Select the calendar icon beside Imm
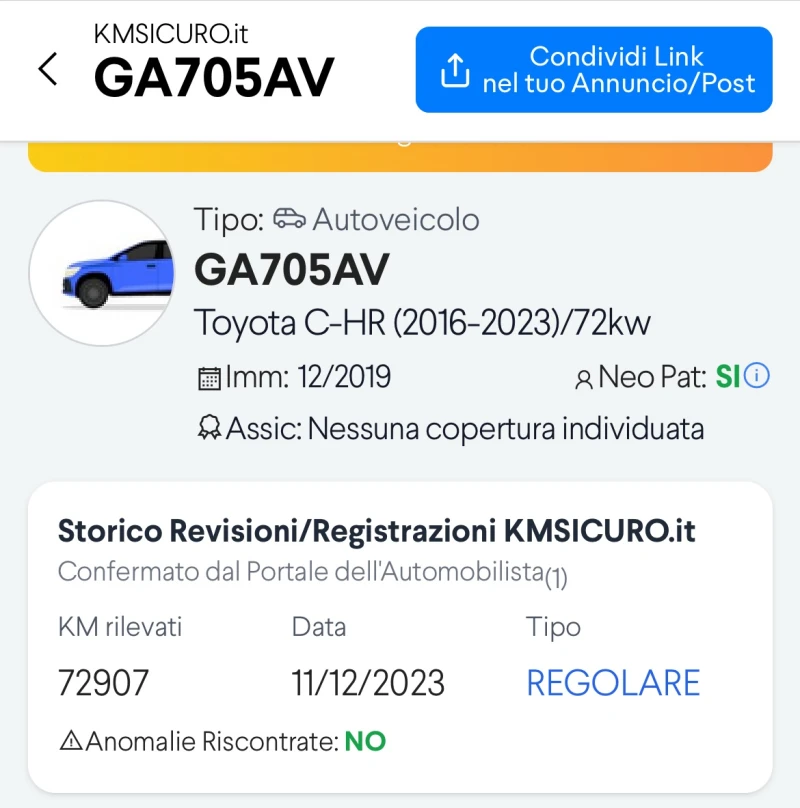Image resolution: width=800 pixels, height=808 pixels. pyautogui.click(x=207, y=377)
